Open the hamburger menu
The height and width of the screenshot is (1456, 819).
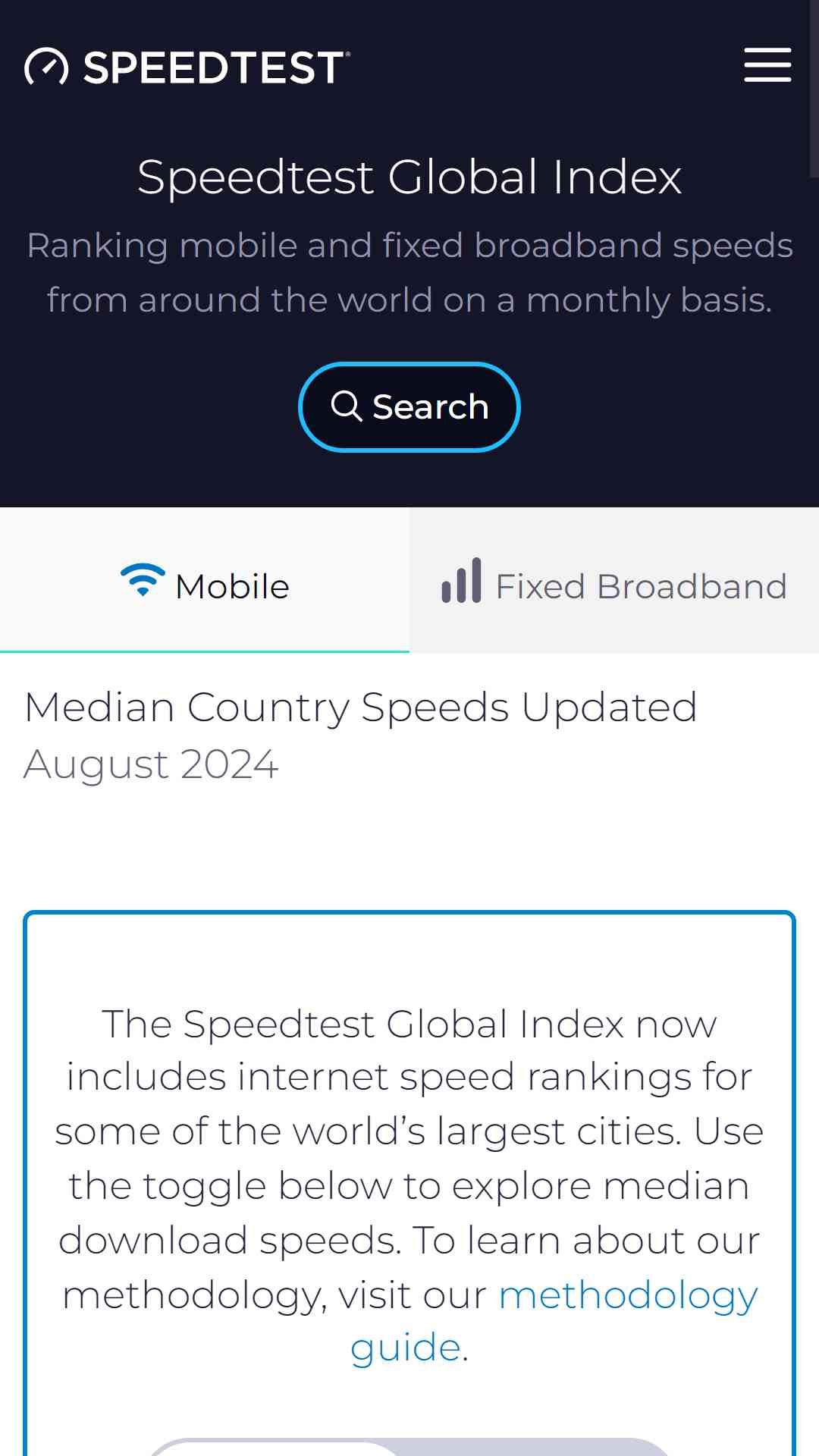click(x=767, y=65)
